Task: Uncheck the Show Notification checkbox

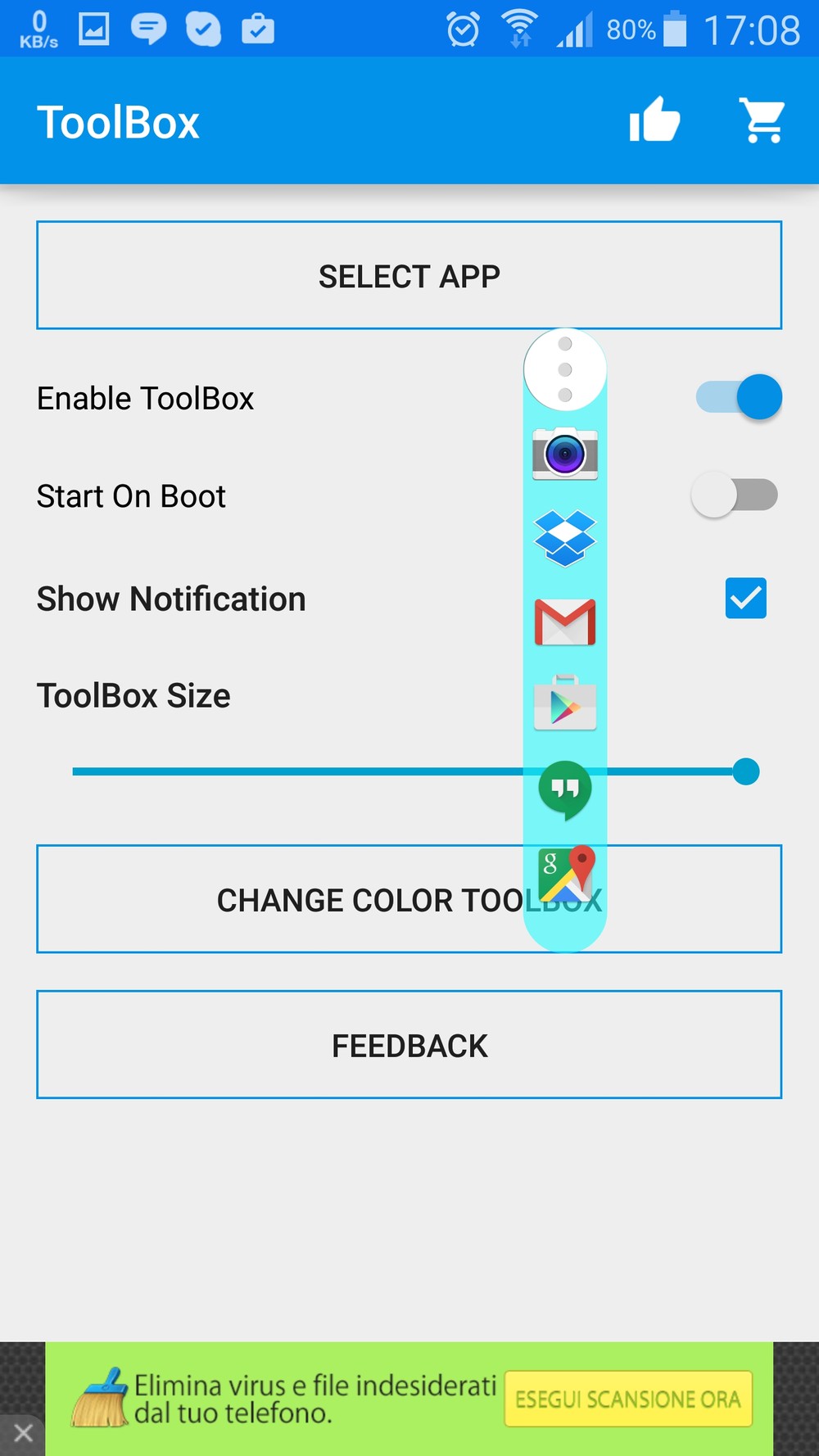Action: click(x=745, y=598)
